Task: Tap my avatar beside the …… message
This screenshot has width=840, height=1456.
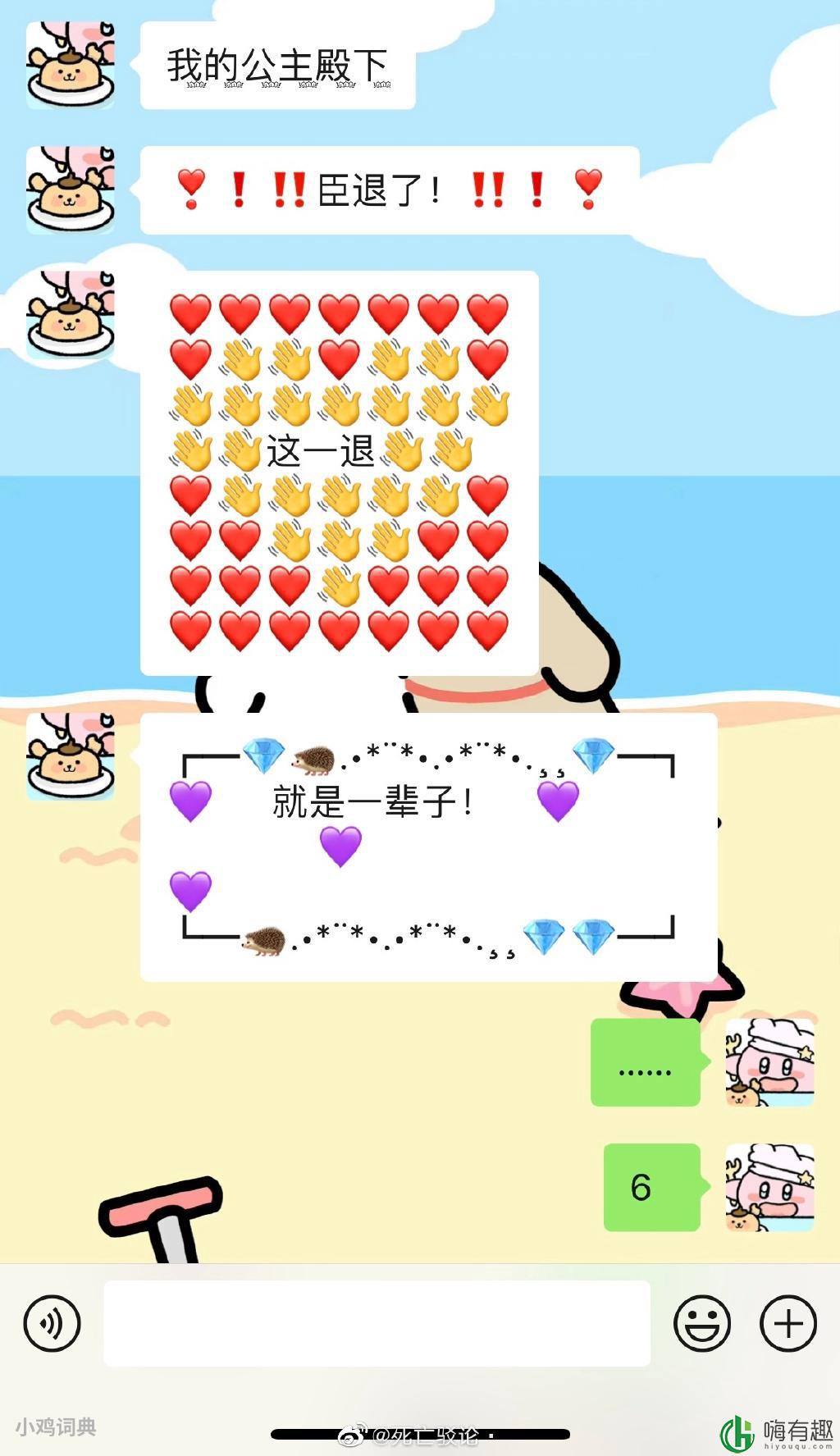Action: coord(769,1062)
